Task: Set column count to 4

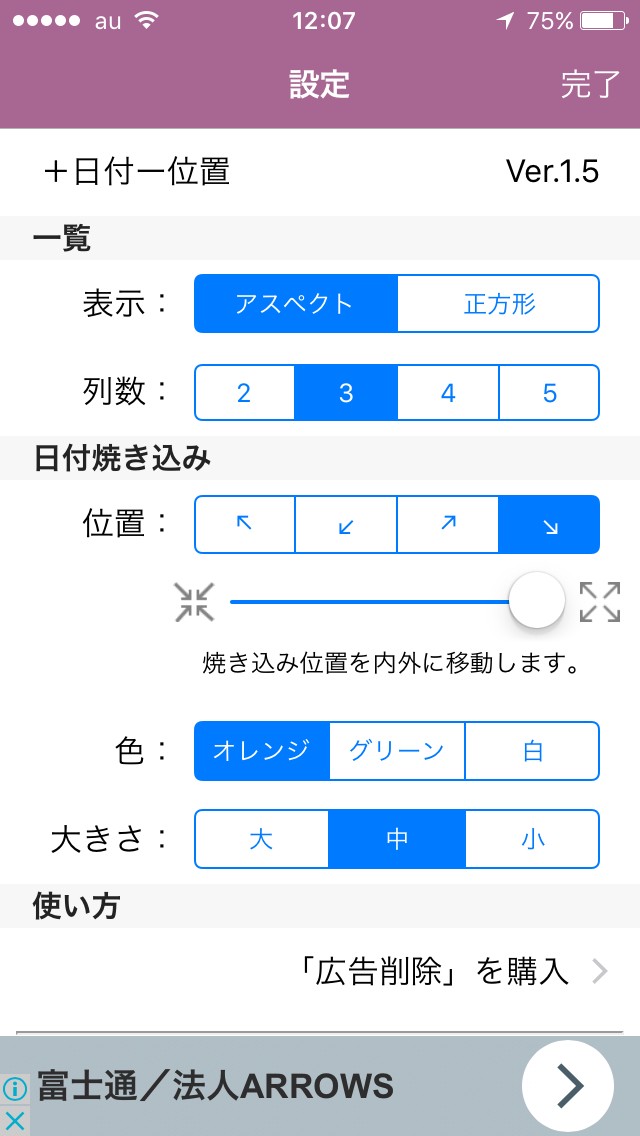Action: coord(448,393)
